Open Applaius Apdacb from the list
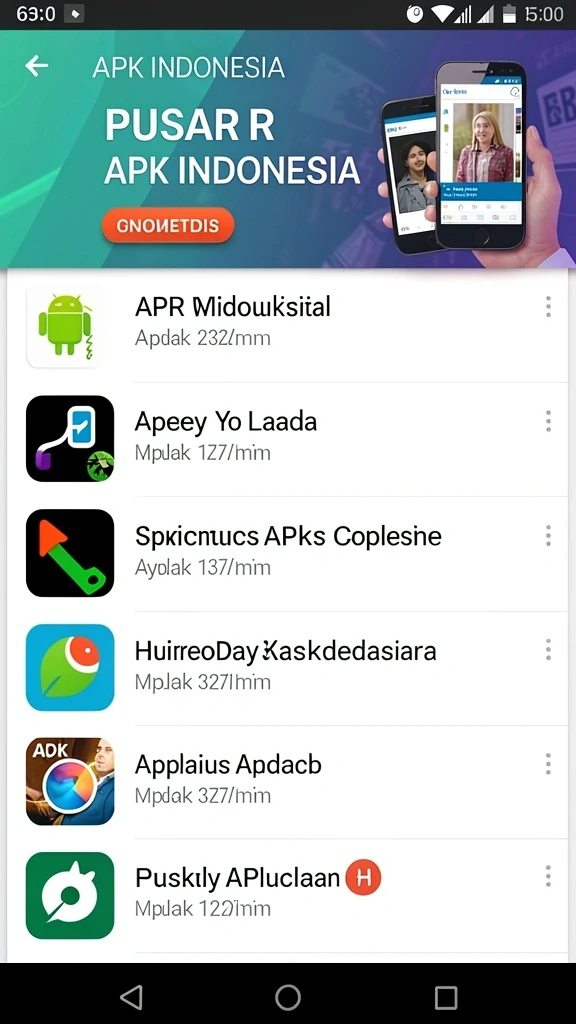The width and height of the screenshot is (576, 1024). pos(287,782)
